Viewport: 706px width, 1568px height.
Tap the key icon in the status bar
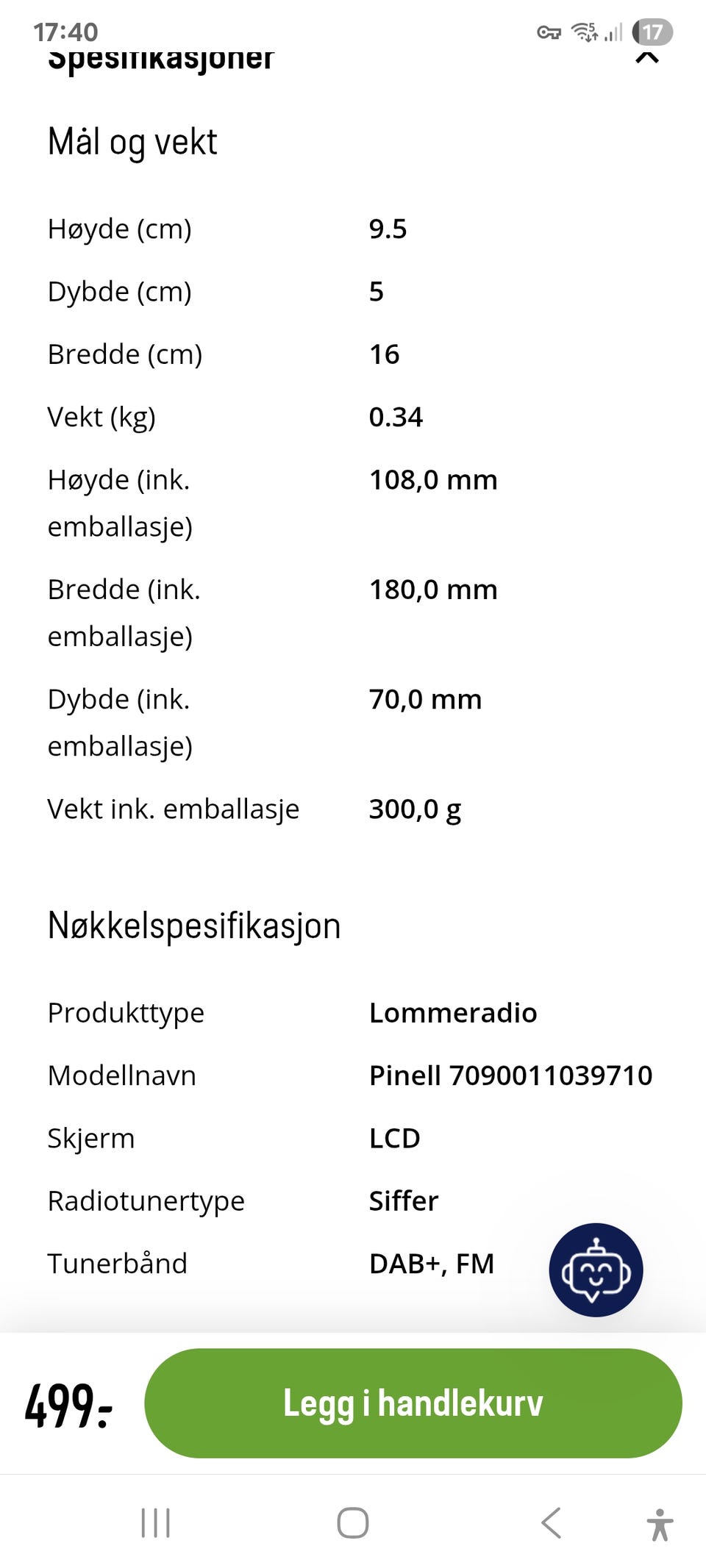(550, 32)
